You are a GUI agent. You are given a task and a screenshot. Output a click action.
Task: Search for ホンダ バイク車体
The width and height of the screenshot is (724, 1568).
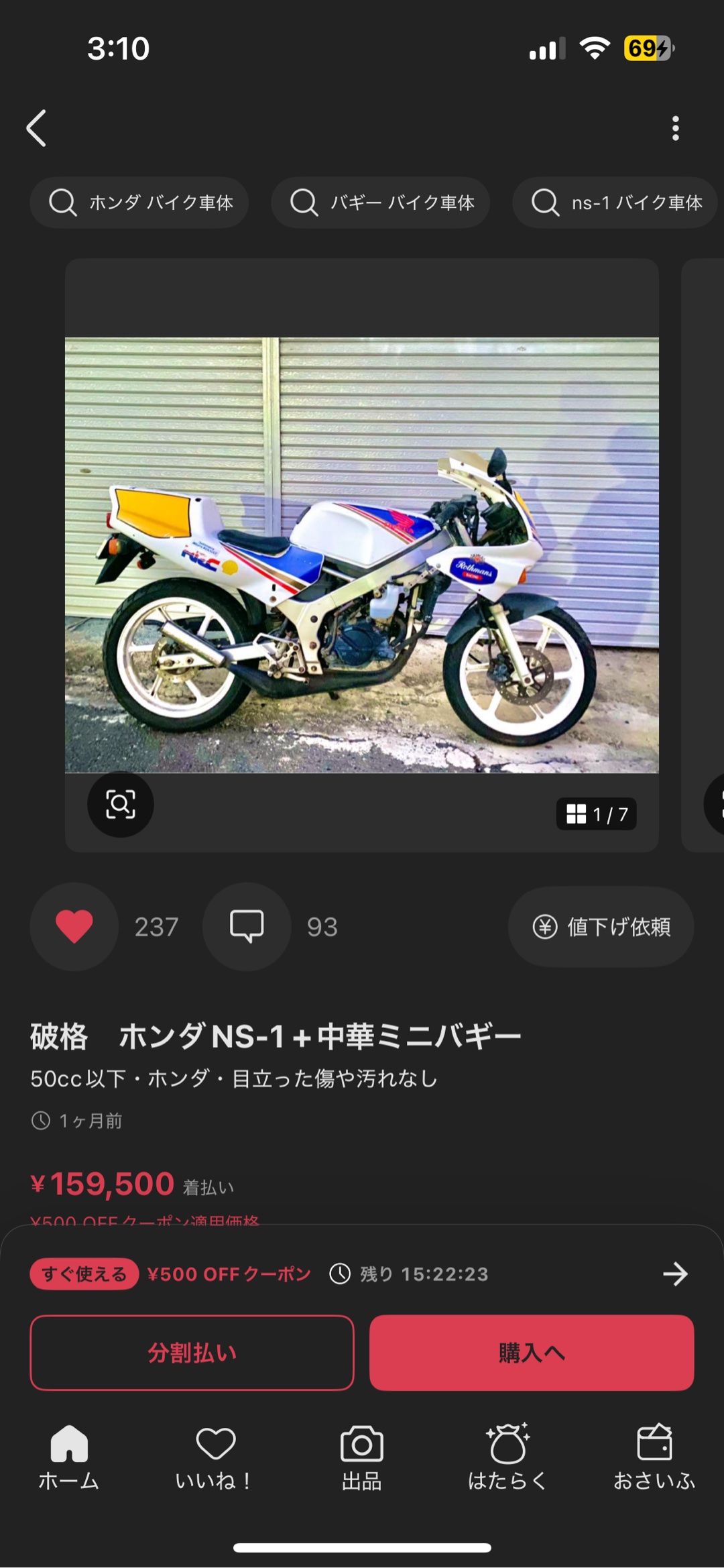coord(139,203)
